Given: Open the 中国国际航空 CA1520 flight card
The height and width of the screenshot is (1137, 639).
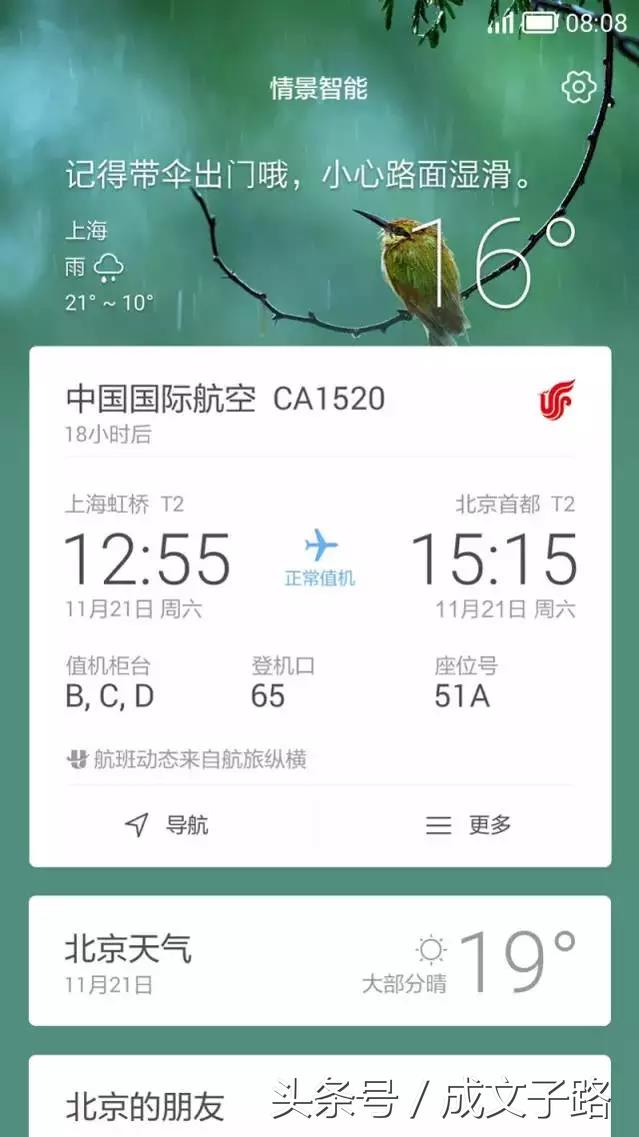Looking at the screenshot, I should point(226,399).
